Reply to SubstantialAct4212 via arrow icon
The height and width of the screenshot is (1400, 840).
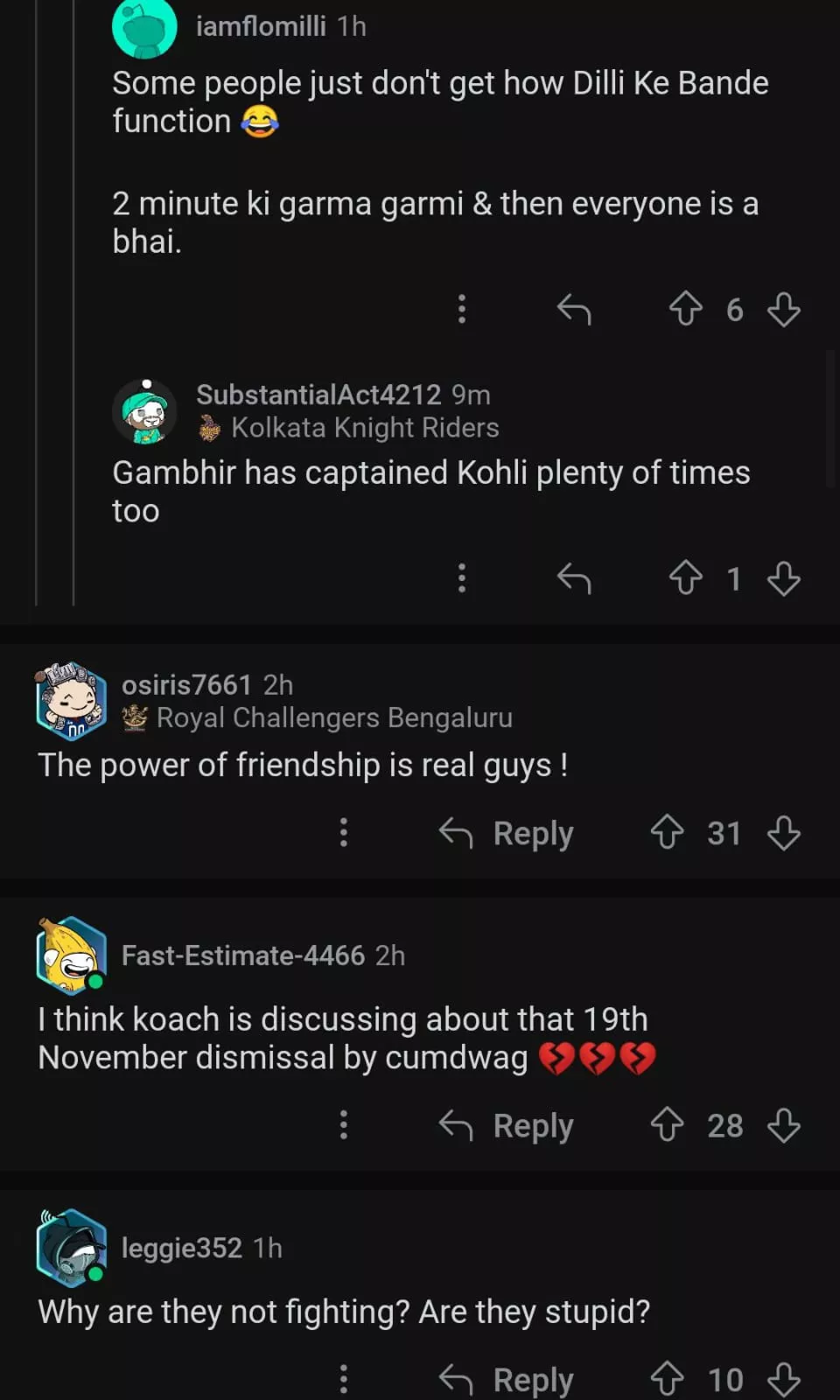click(574, 578)
